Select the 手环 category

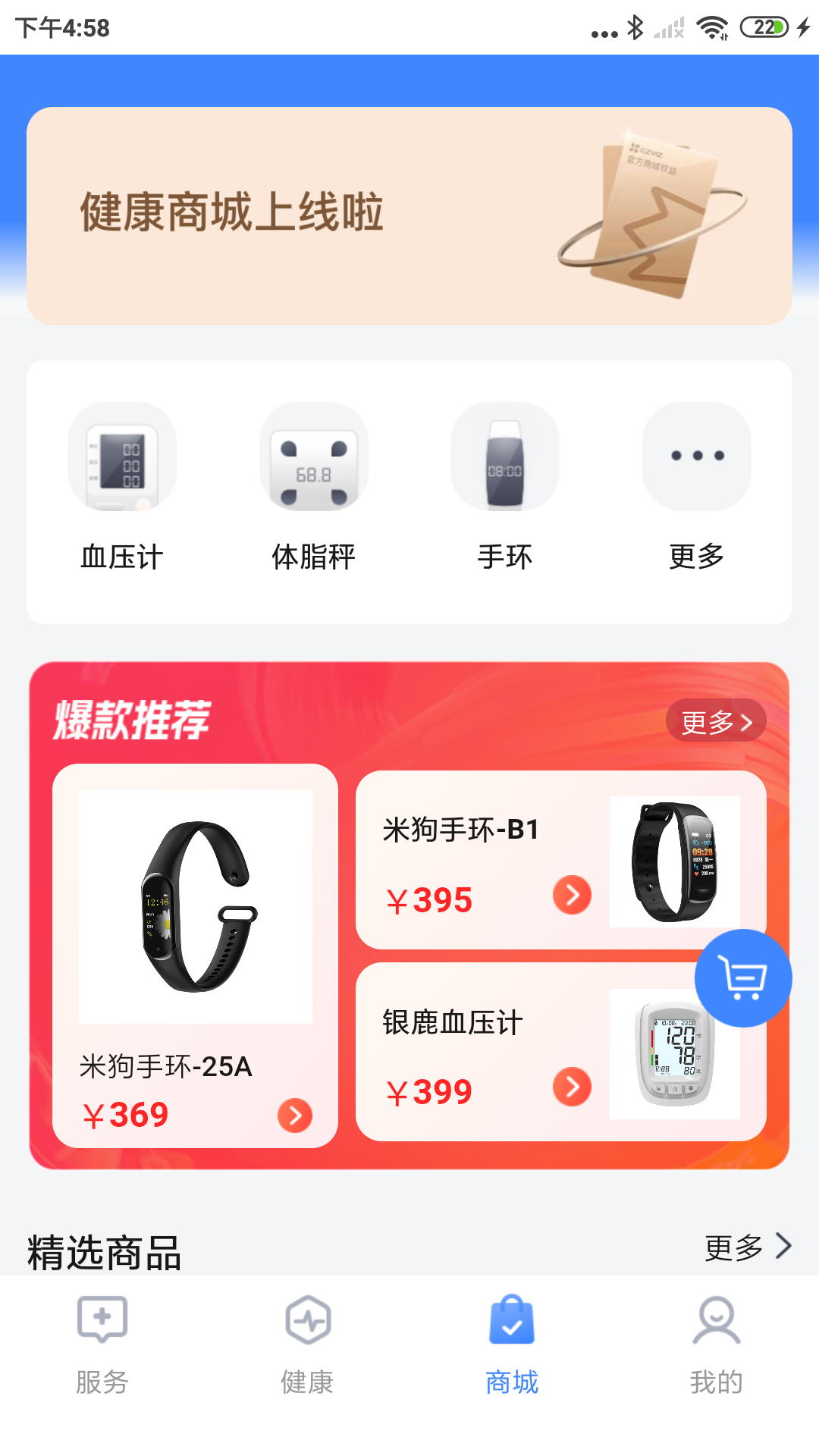tap(505, 487)
